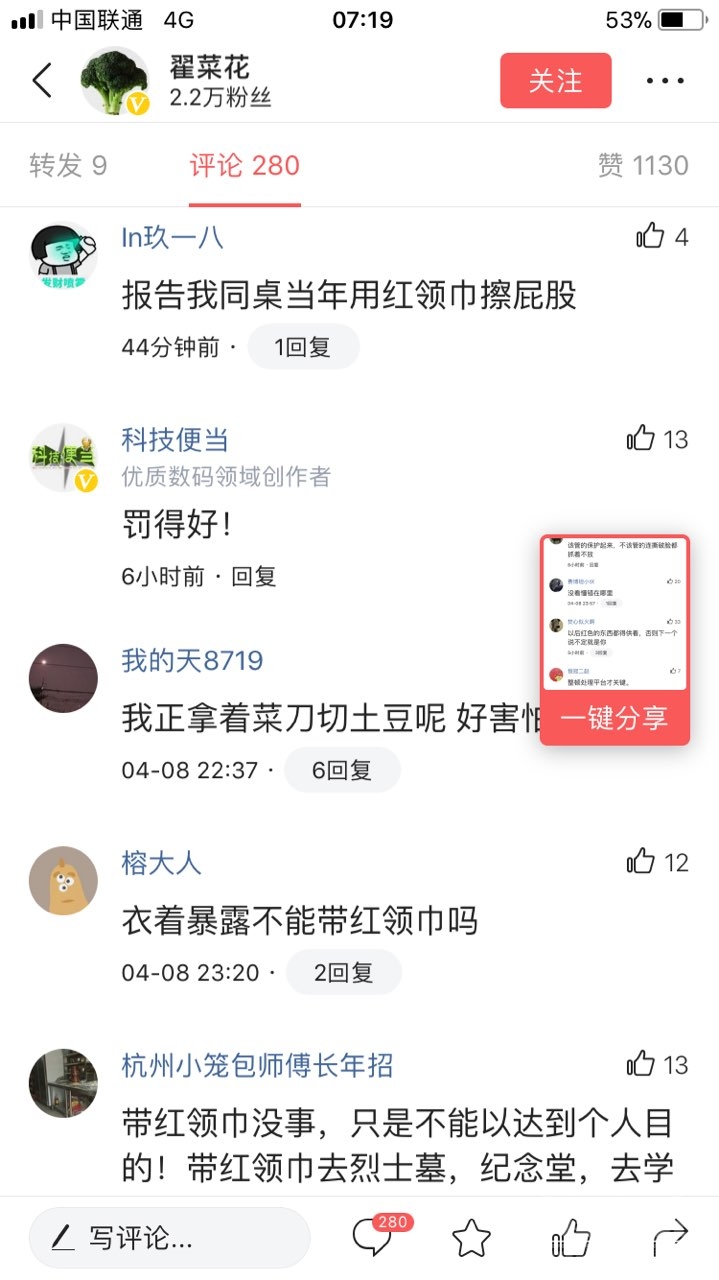The width and height of the screenshot is (719, 1280).
Task: Like the comment by In玖一八
Action: pos(651,237)
